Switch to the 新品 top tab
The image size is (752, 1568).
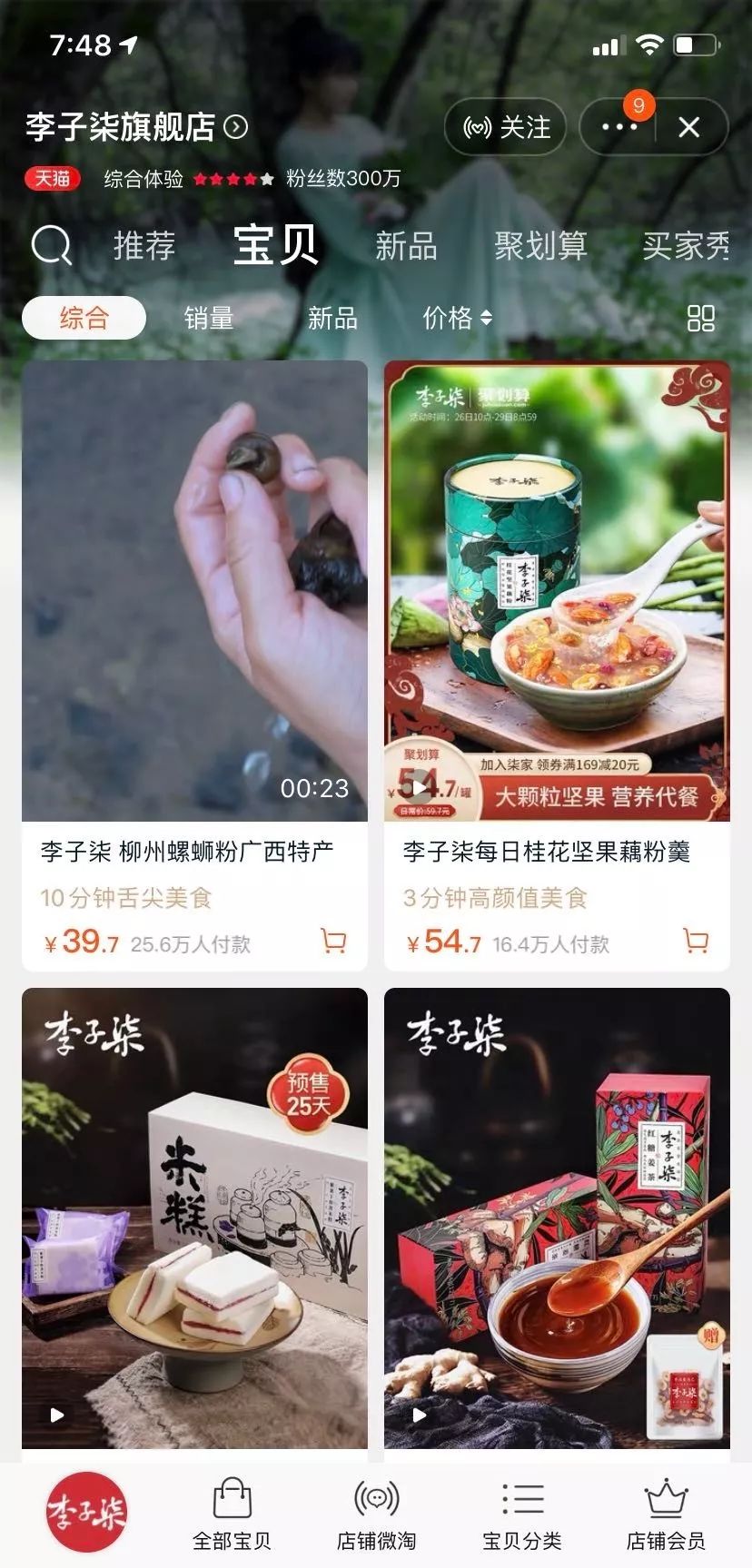click(406, 246)
